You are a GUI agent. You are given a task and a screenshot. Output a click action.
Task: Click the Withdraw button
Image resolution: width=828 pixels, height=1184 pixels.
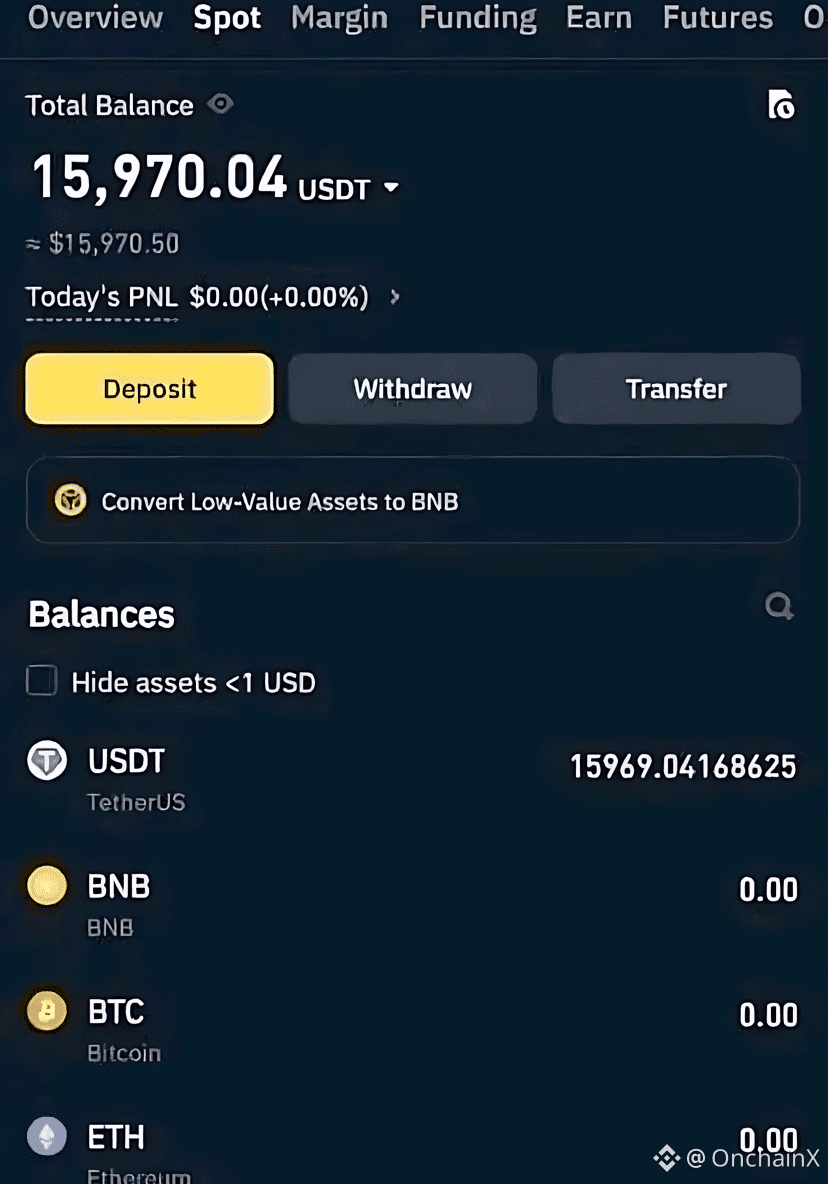tap(412, 389)
